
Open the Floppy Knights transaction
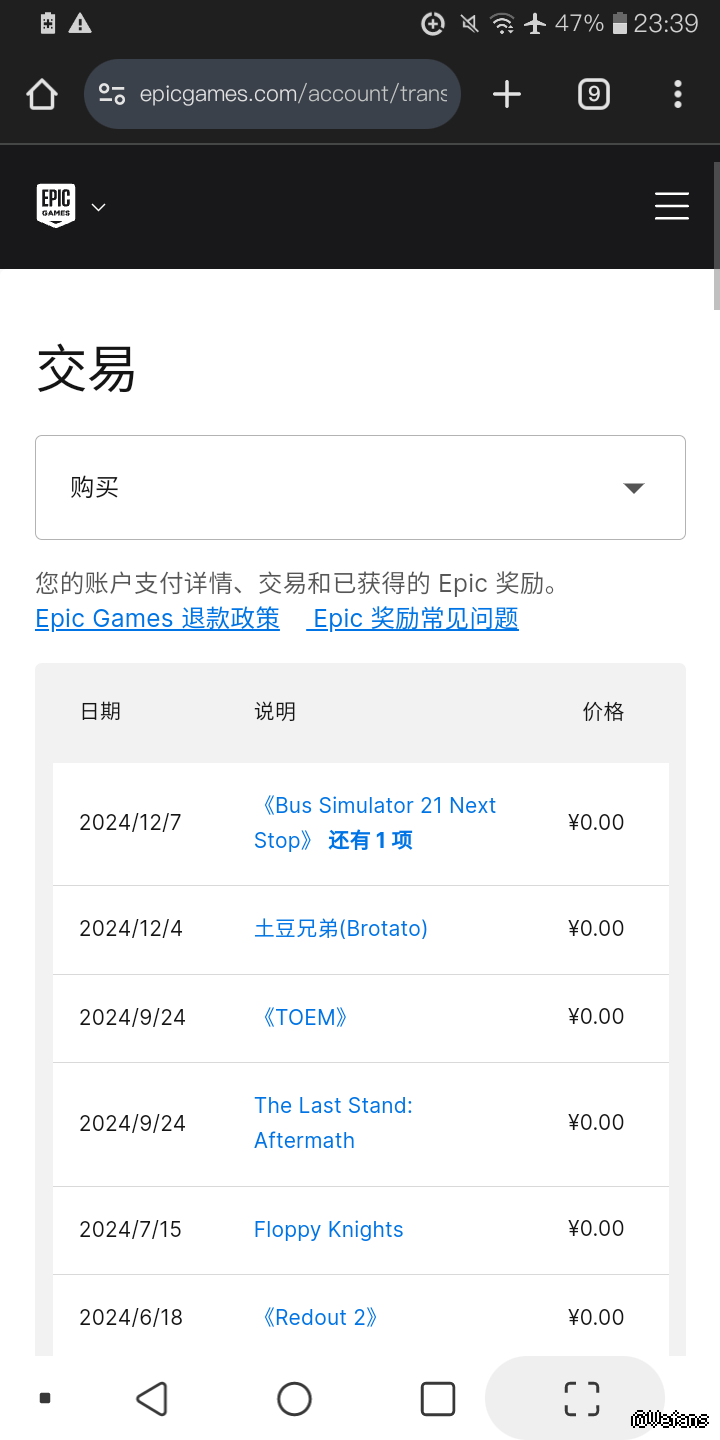328,1229
